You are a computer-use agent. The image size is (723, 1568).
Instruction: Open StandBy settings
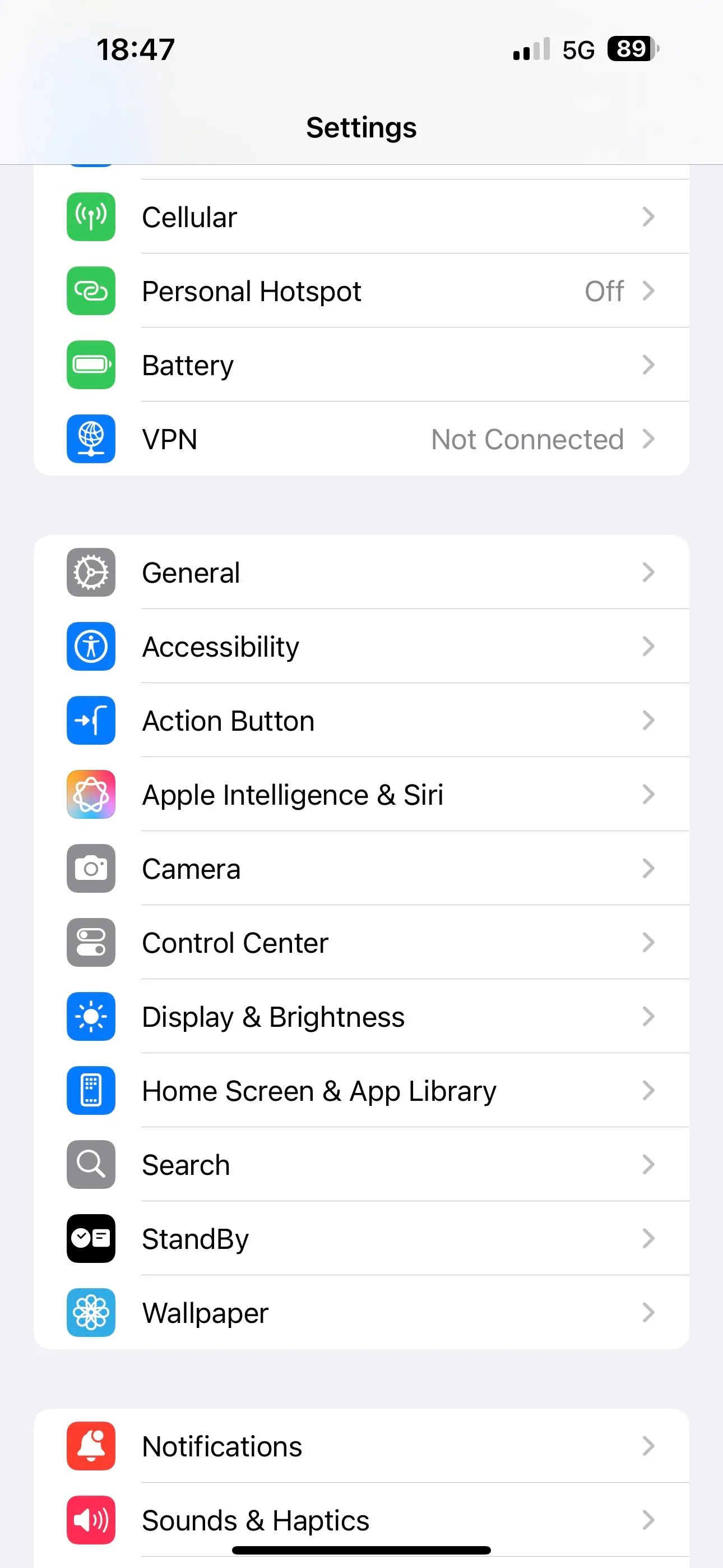click(360, 1239)
